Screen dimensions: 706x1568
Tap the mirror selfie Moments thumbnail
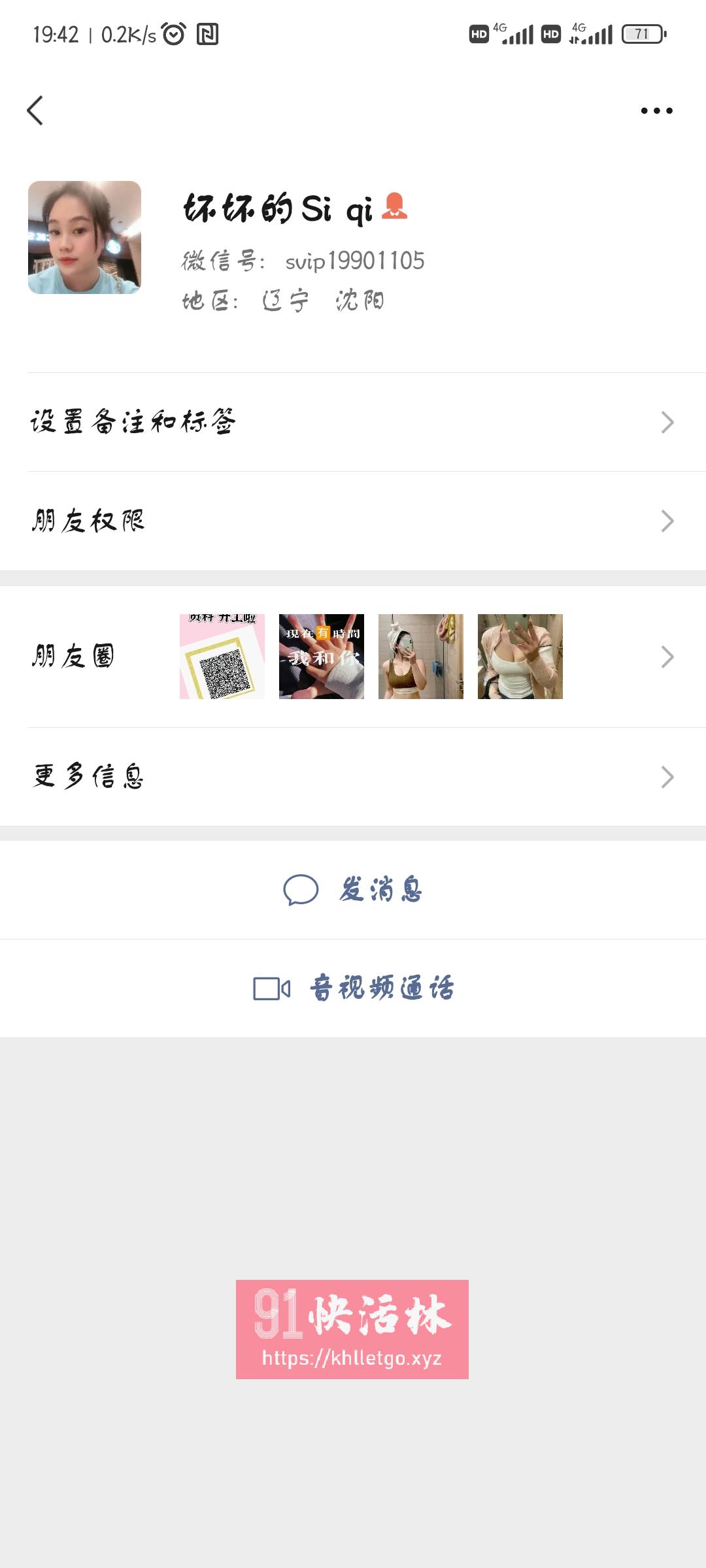point(420,657)
